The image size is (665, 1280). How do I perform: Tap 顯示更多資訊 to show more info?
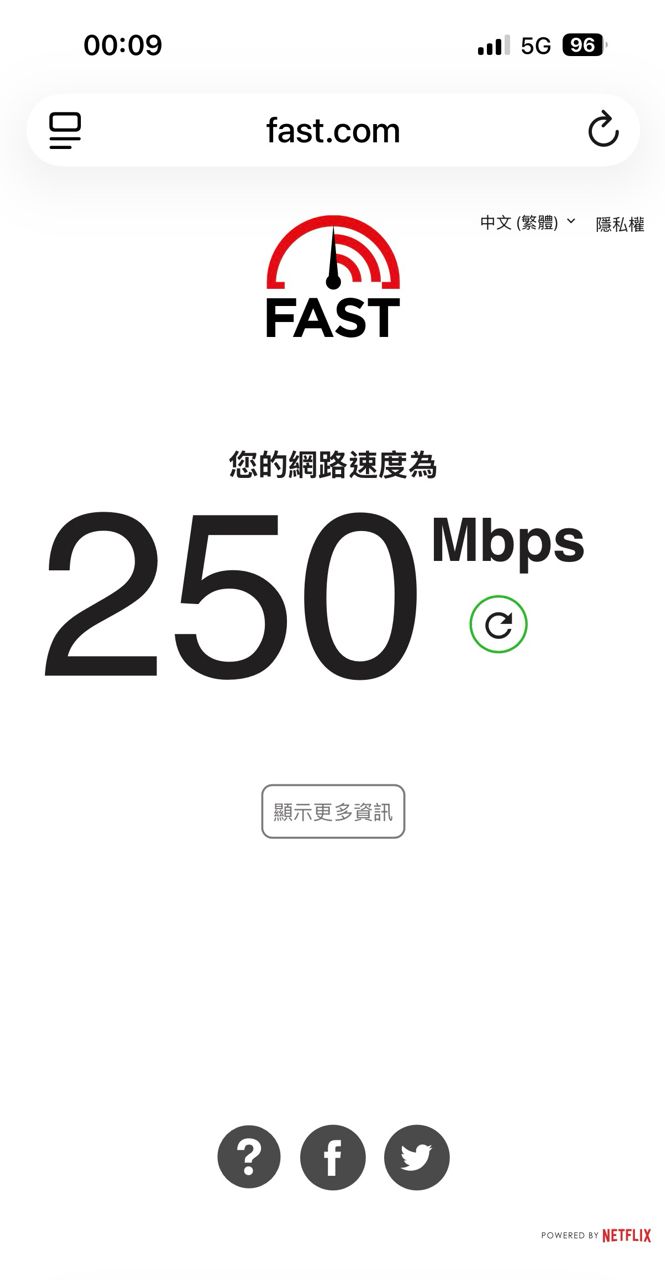tap(333, 811)
